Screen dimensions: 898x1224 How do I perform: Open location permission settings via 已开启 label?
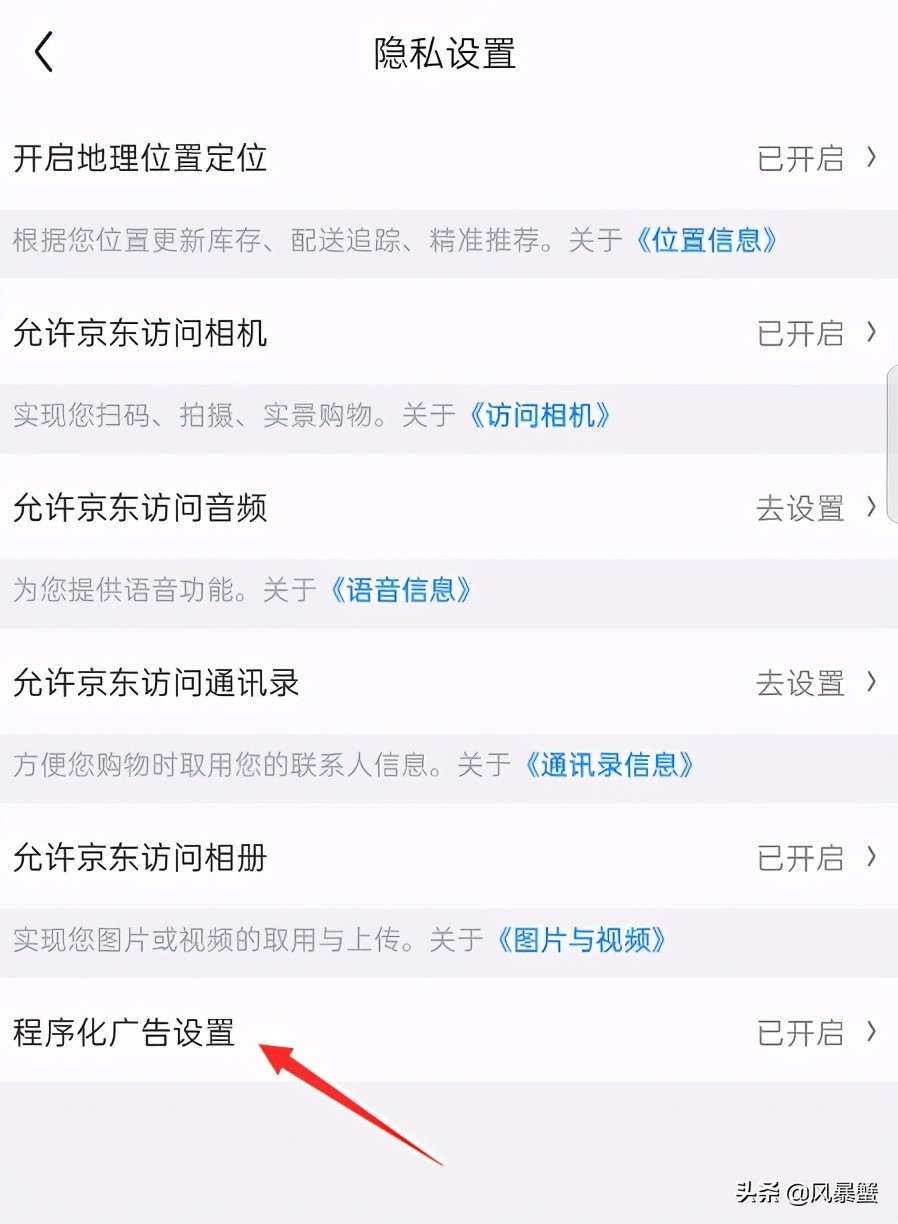point(800,158)
